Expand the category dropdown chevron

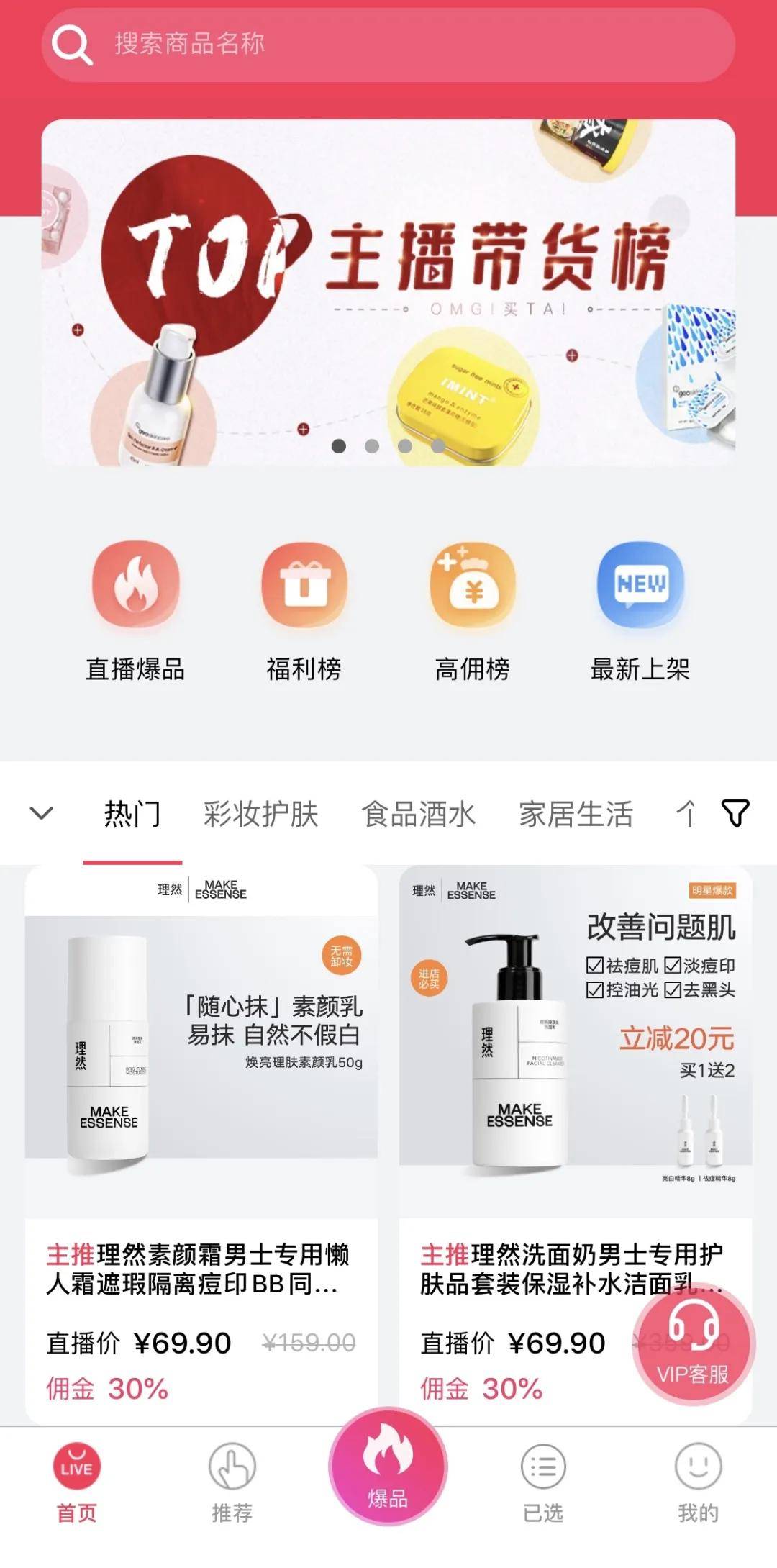tap(42, 814)
